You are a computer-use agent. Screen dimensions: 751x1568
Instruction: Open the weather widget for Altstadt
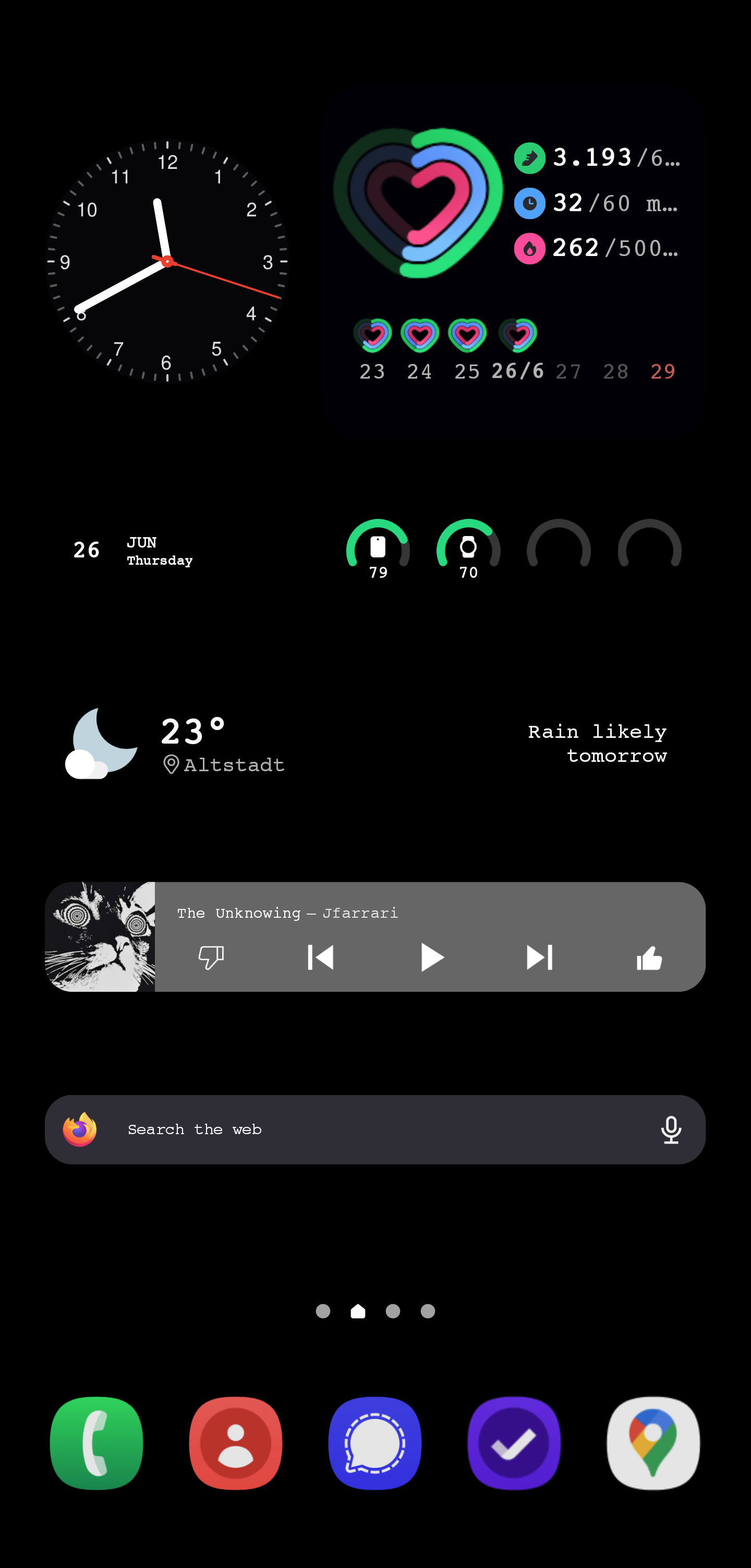(366, 743)
